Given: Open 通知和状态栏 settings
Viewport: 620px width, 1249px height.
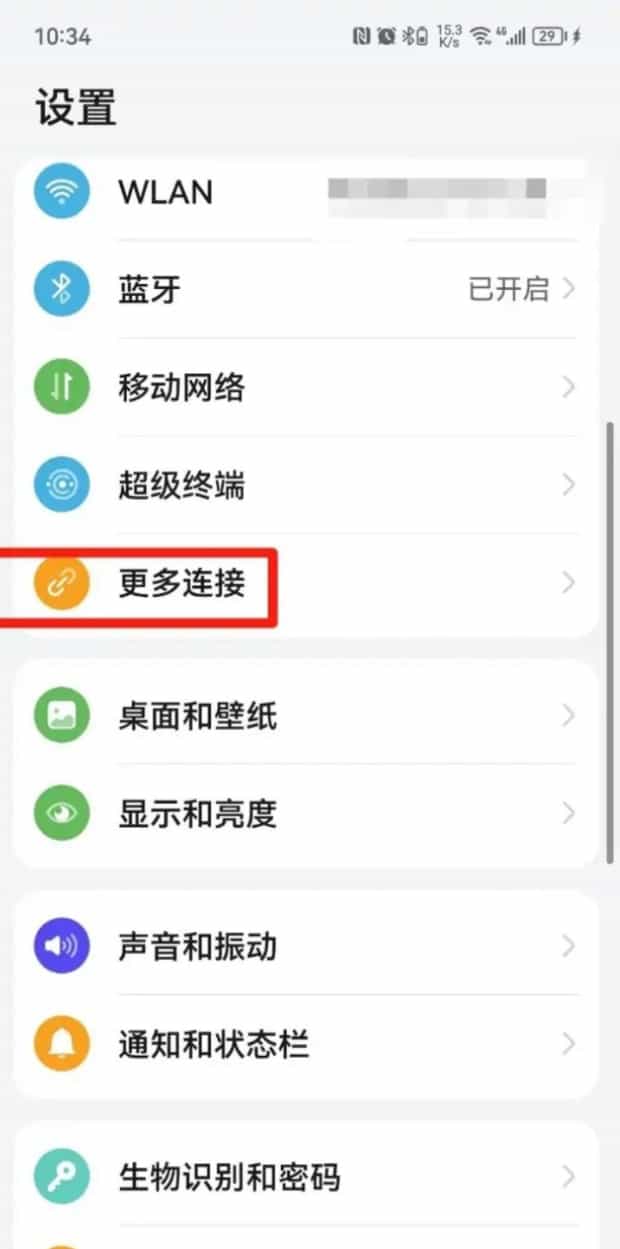Looking at the screenshot, I should [x=306, y=1045].
